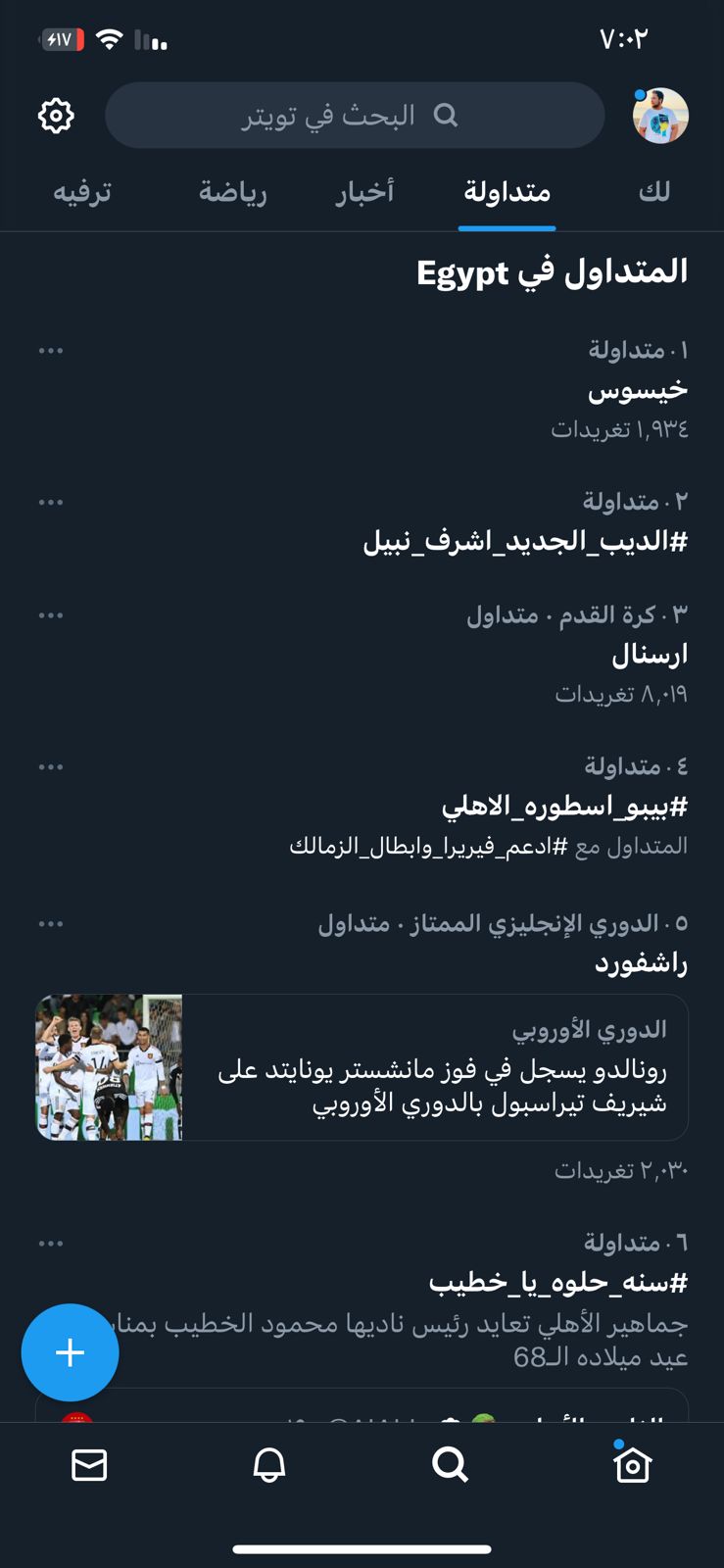This screenshot has width=724, height=1568.
Task: Open the profile avatar menu
Action: [660, 116]
